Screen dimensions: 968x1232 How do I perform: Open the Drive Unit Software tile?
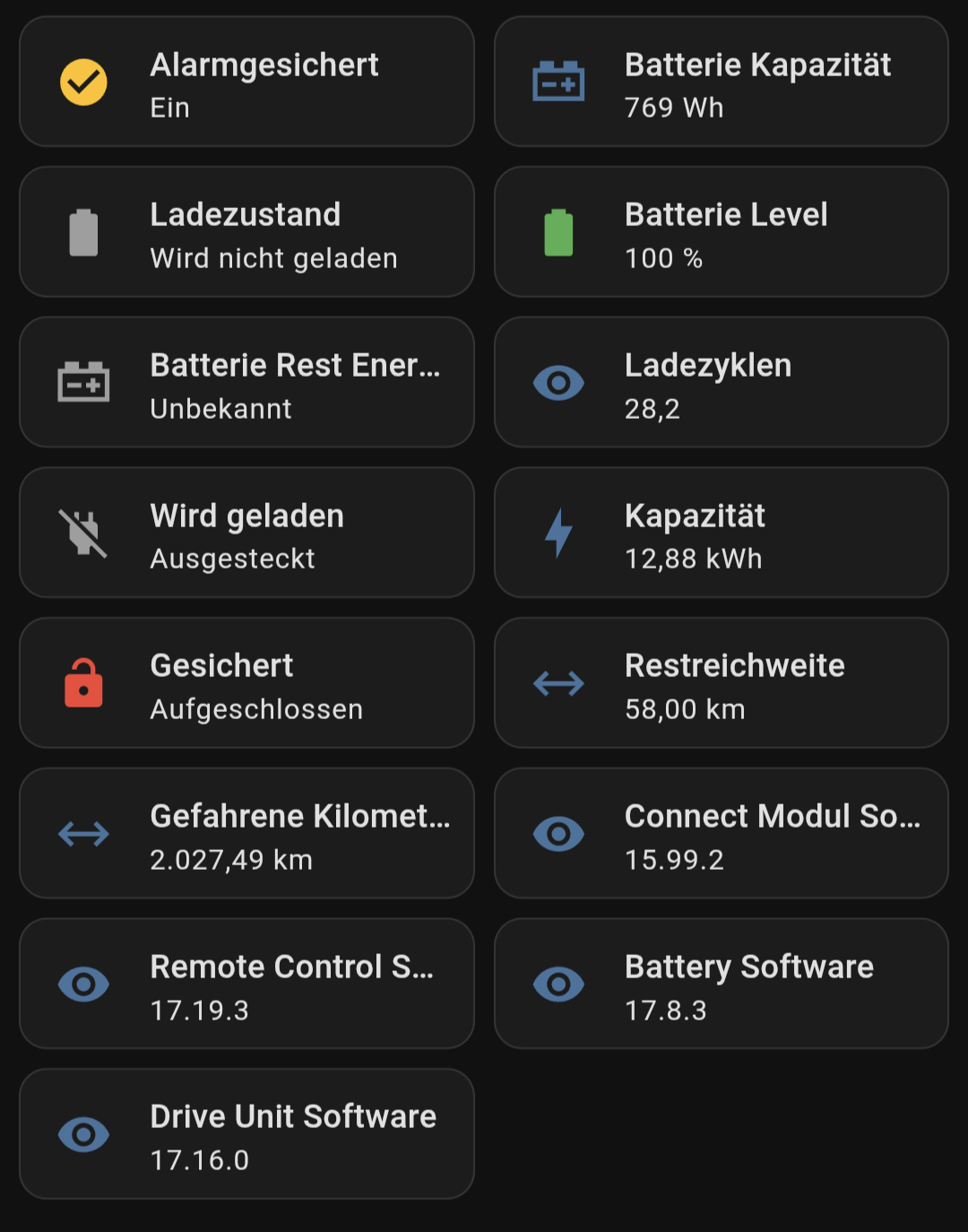(246, 1134)
